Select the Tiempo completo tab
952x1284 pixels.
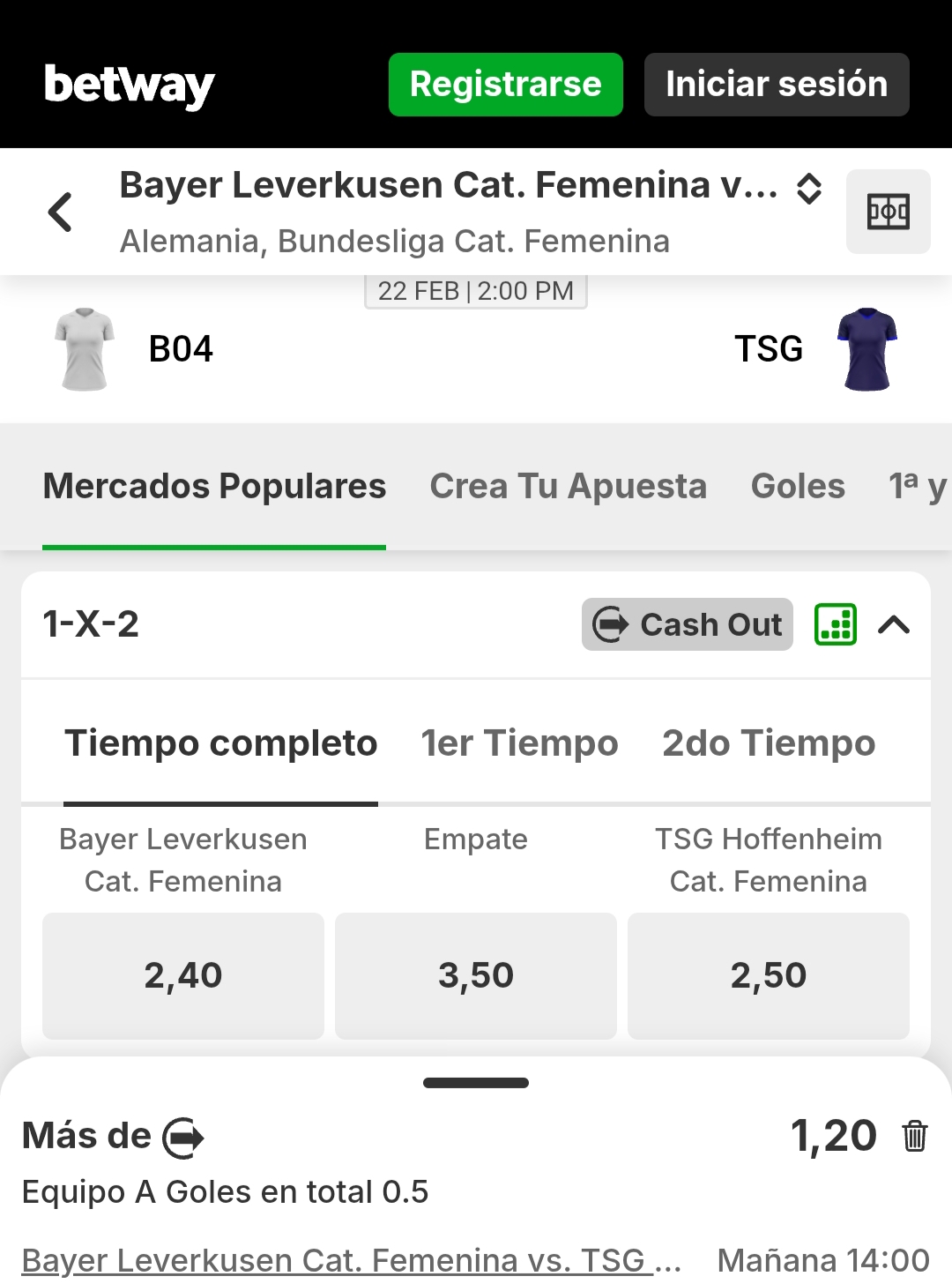pyautogui.click(x=220, y=743)
